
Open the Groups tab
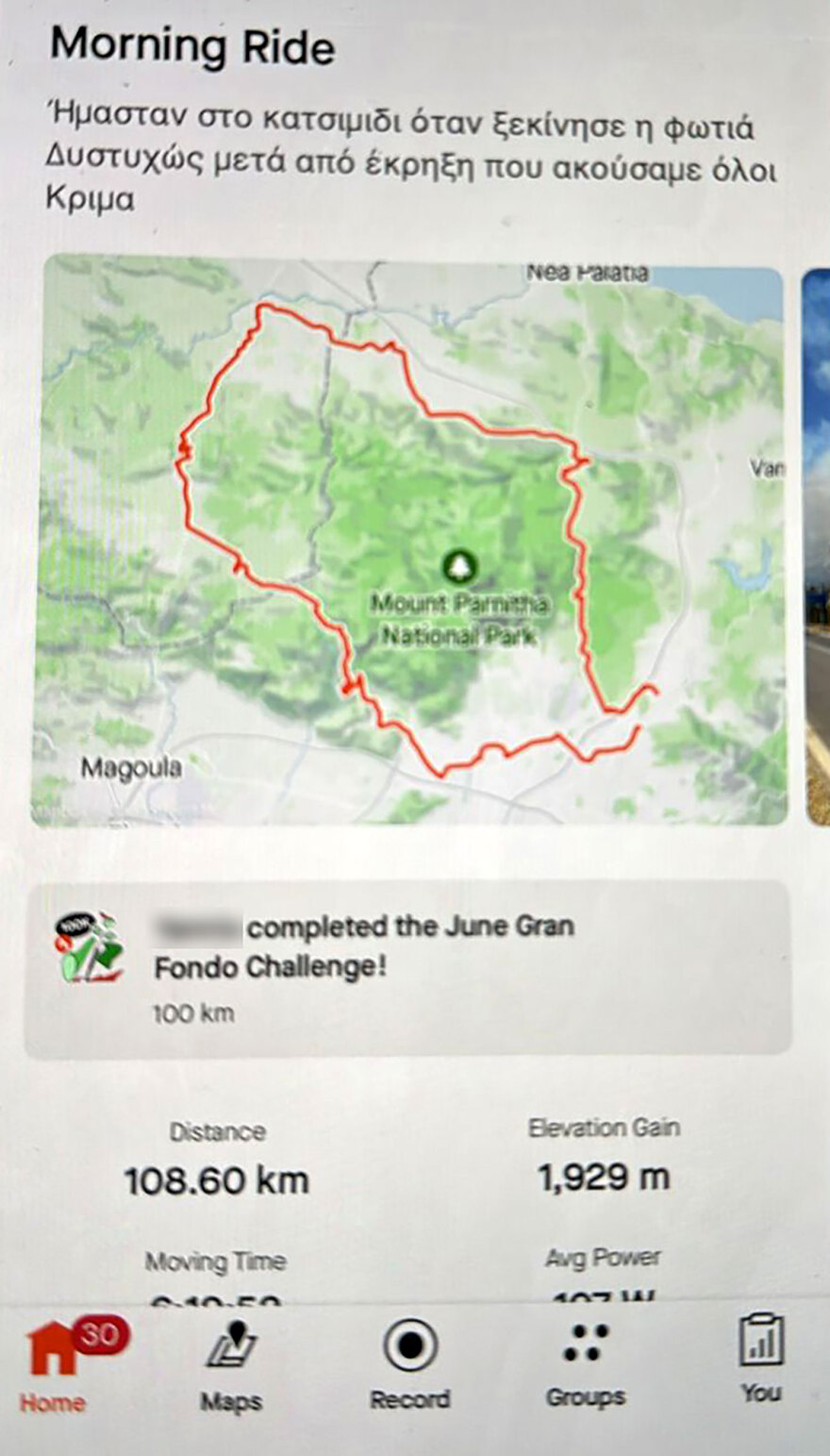[x=586, y=1364]
